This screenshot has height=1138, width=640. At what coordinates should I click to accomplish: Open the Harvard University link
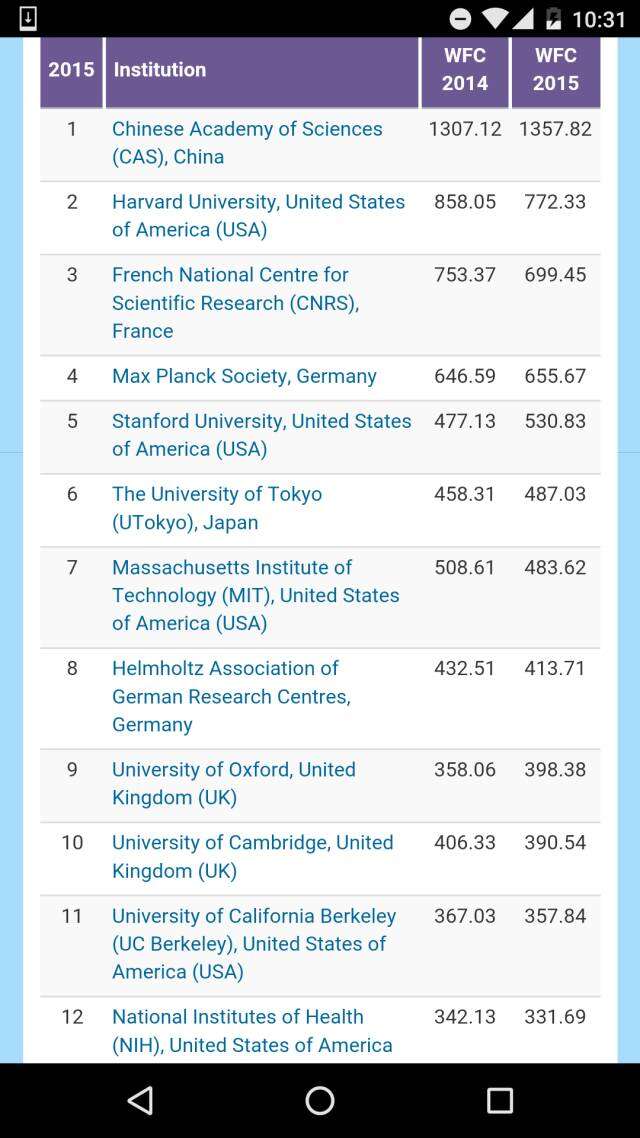(x=258, y=216)
